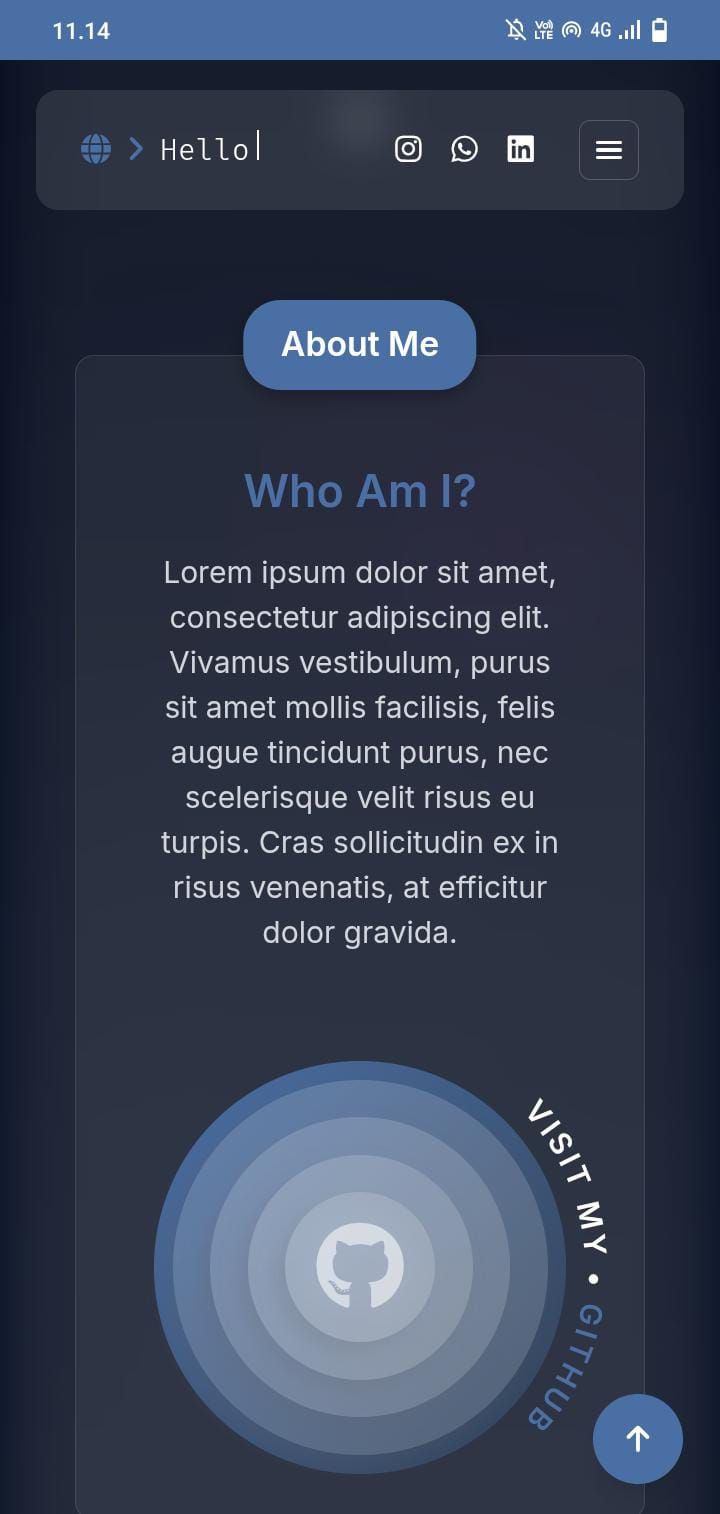Tap the GitHub icon in the circle
The width and height of the screenshot is (720, 1514).
click(359, 1267)
